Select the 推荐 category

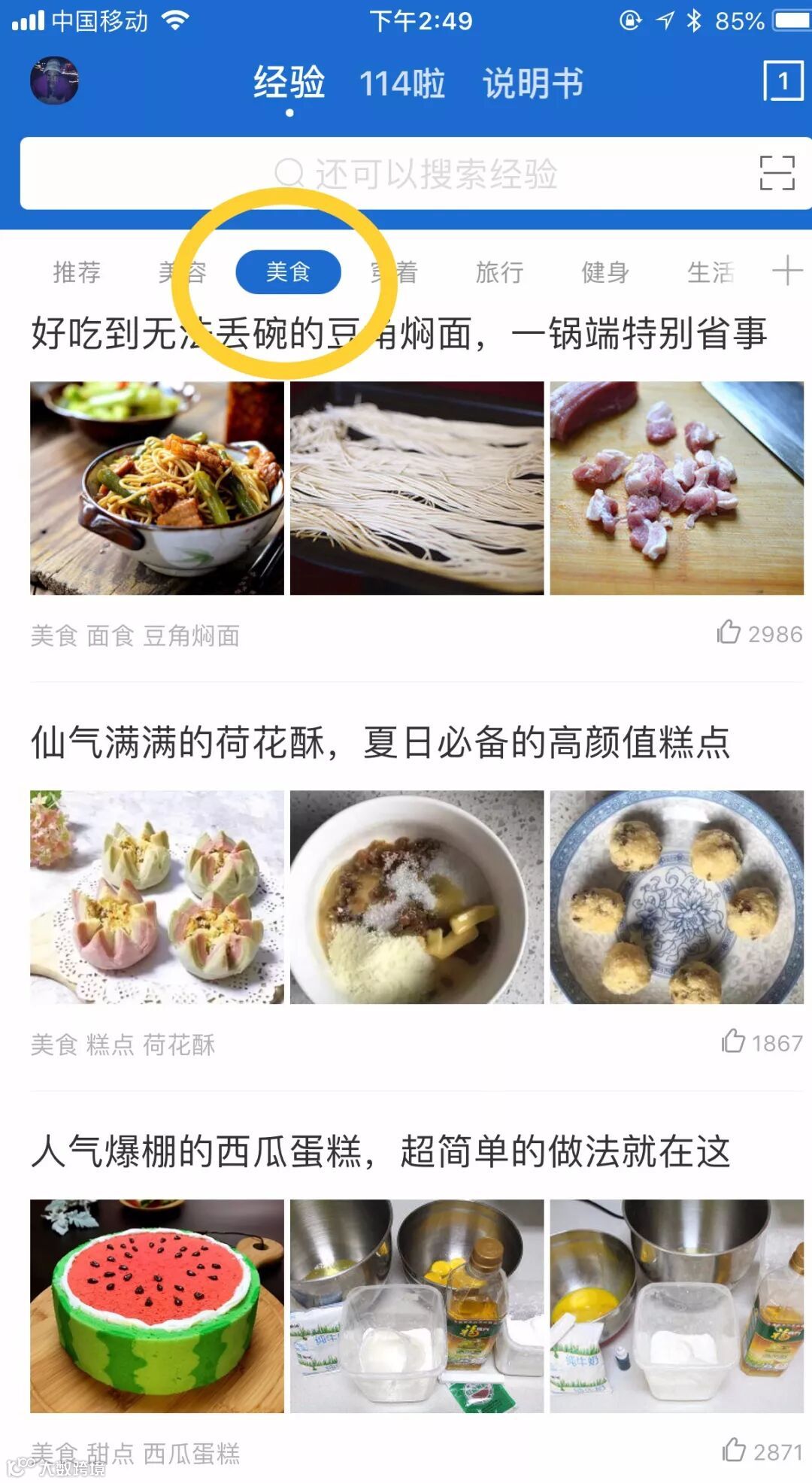[77, 271]
